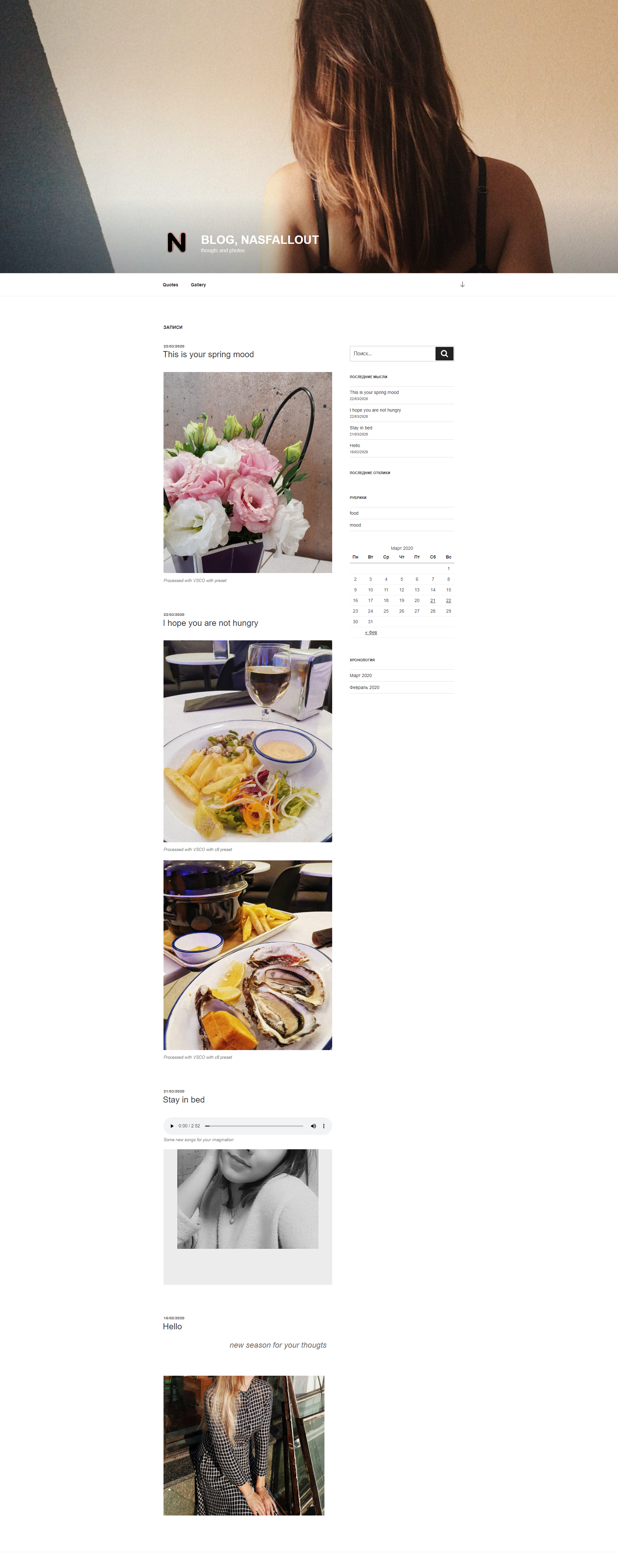Open post 'This is your spring mood' title
This screenshot has height=1568, width=618.
(208, 354)
